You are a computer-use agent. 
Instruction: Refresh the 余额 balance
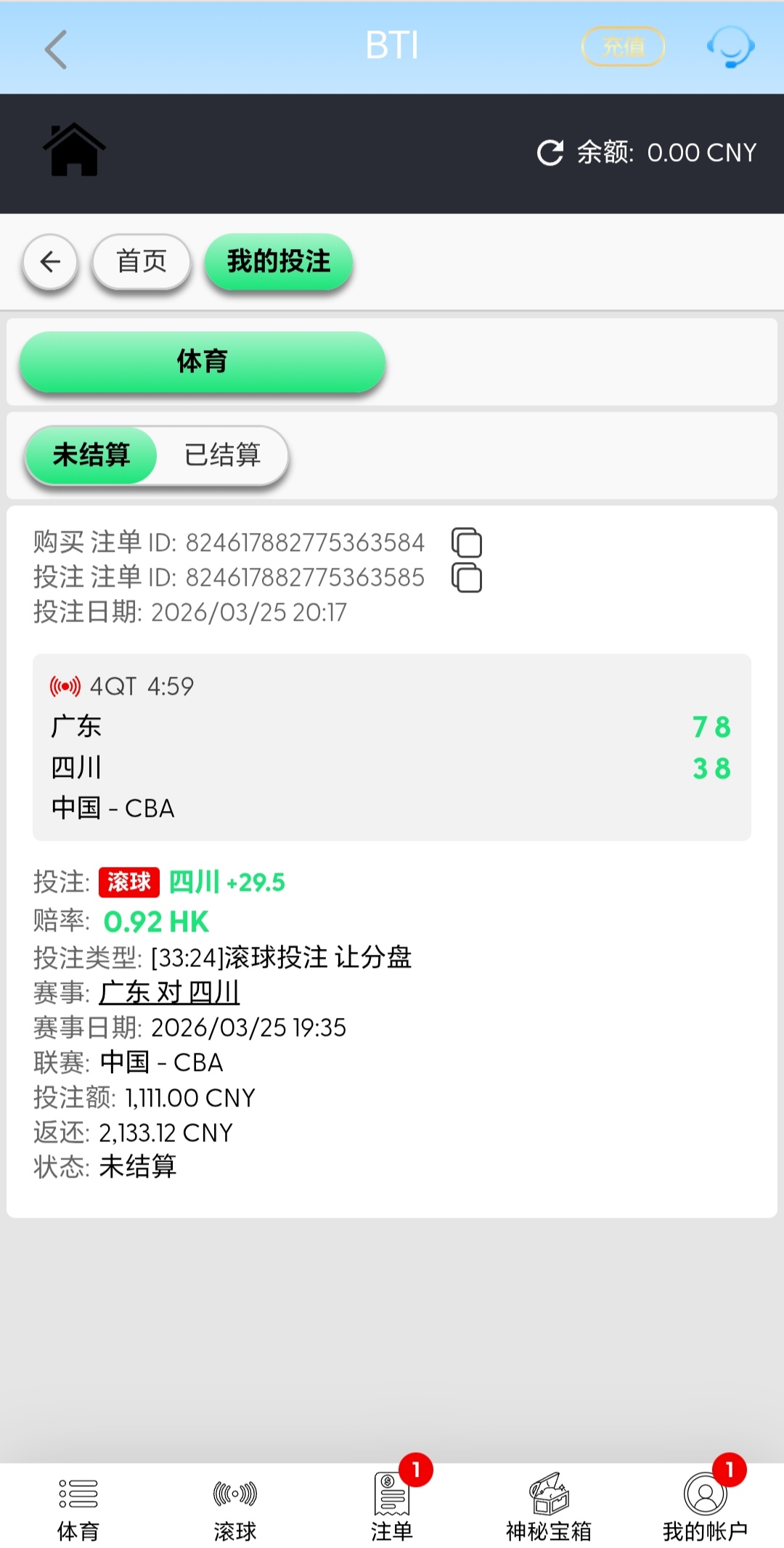click(x=550, y=152)
